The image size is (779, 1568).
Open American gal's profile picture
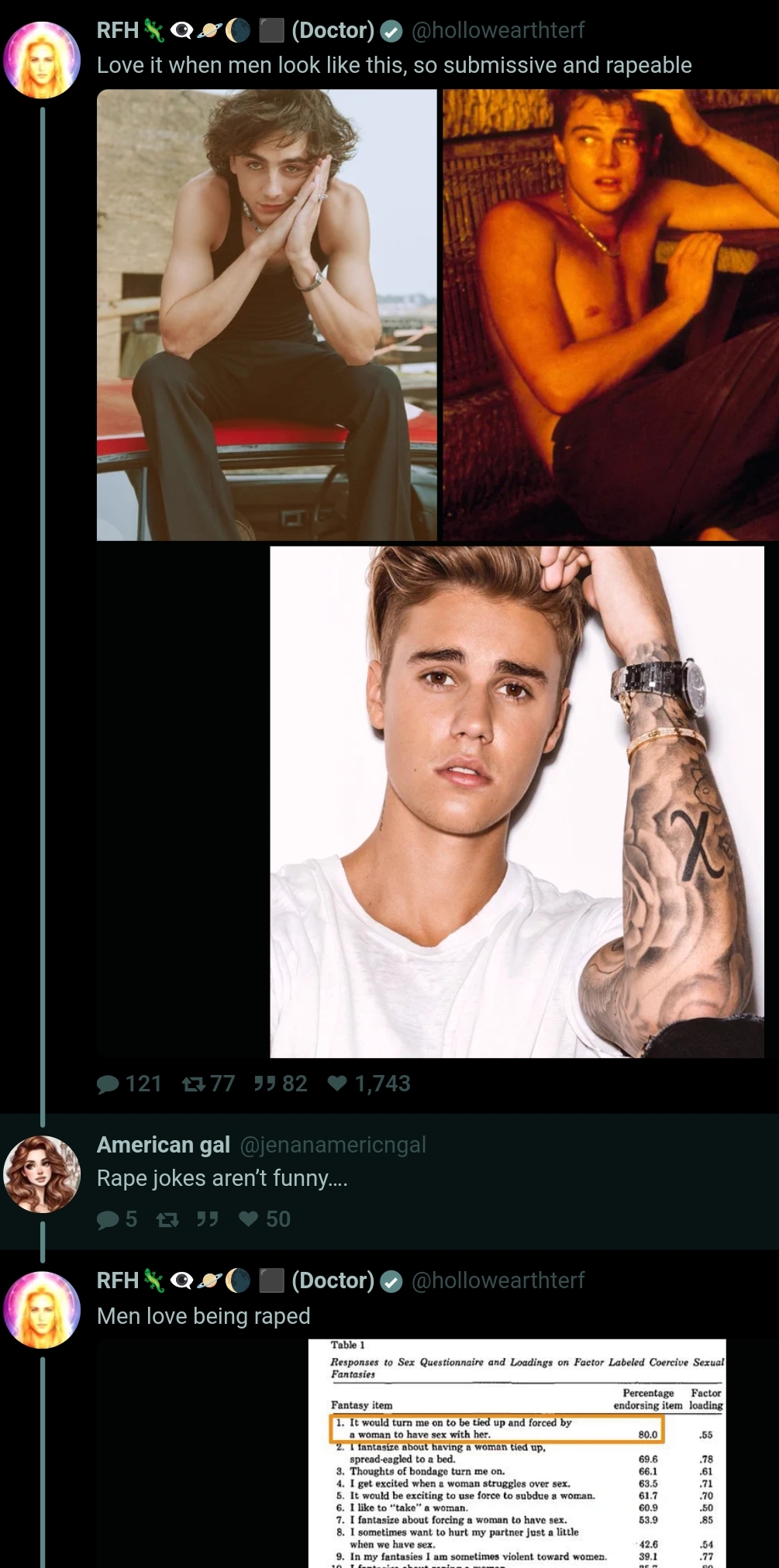tap(42, 1174)
